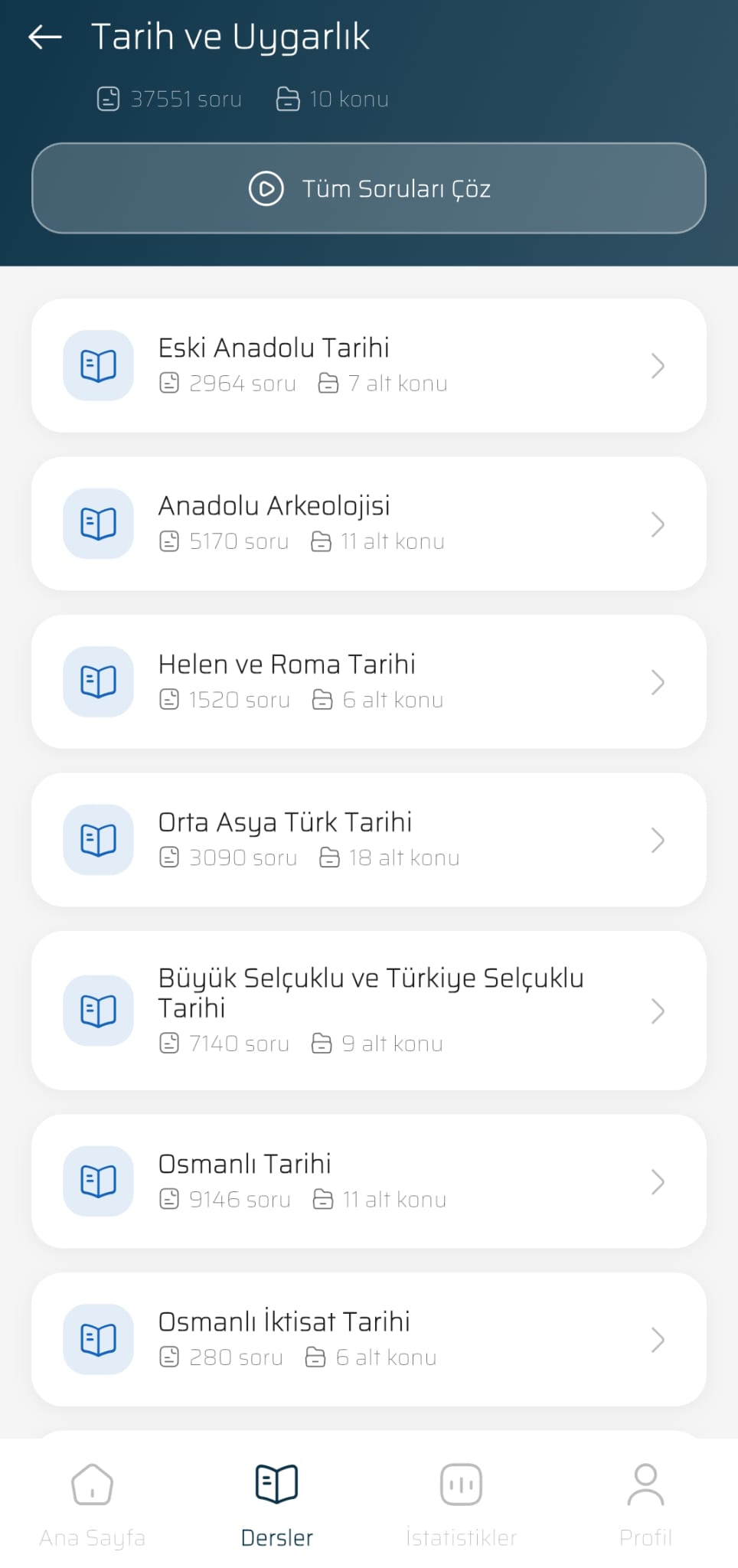
Task: Open the Eski Anadolu Tarihi topic card
Action: click(x=369, y=365)
